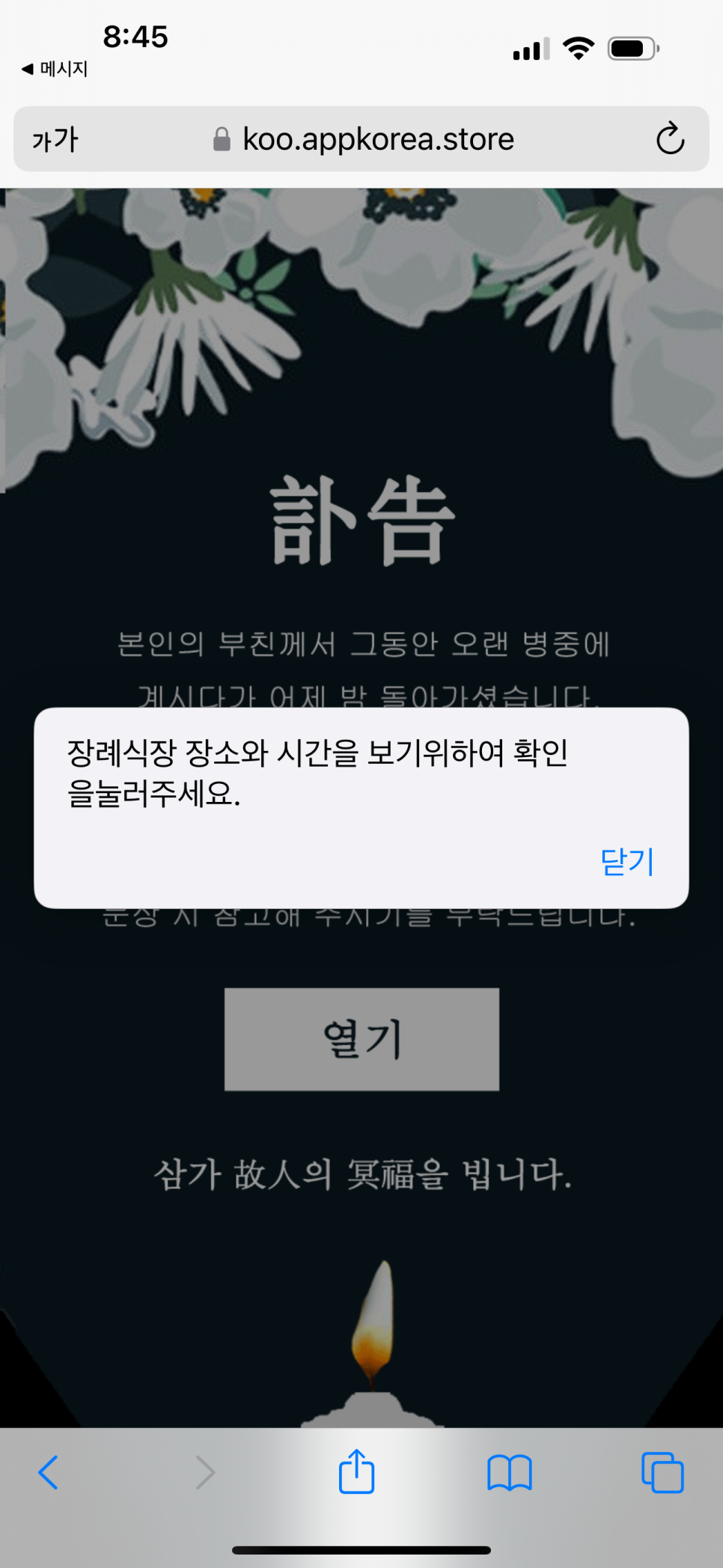Show all open tabs

click(662, 1473)
